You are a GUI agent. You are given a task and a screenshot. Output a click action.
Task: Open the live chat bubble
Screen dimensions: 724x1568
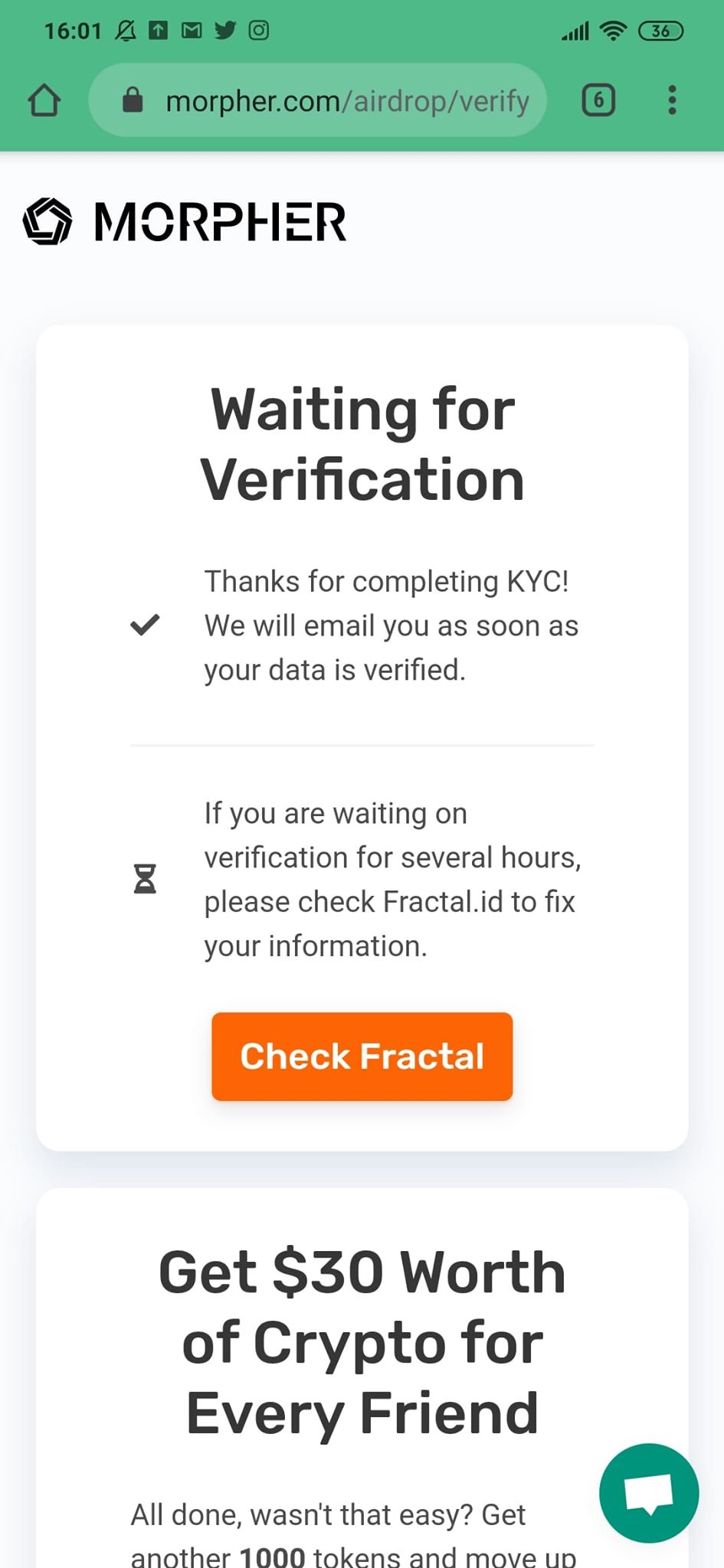pos(649,1493)
